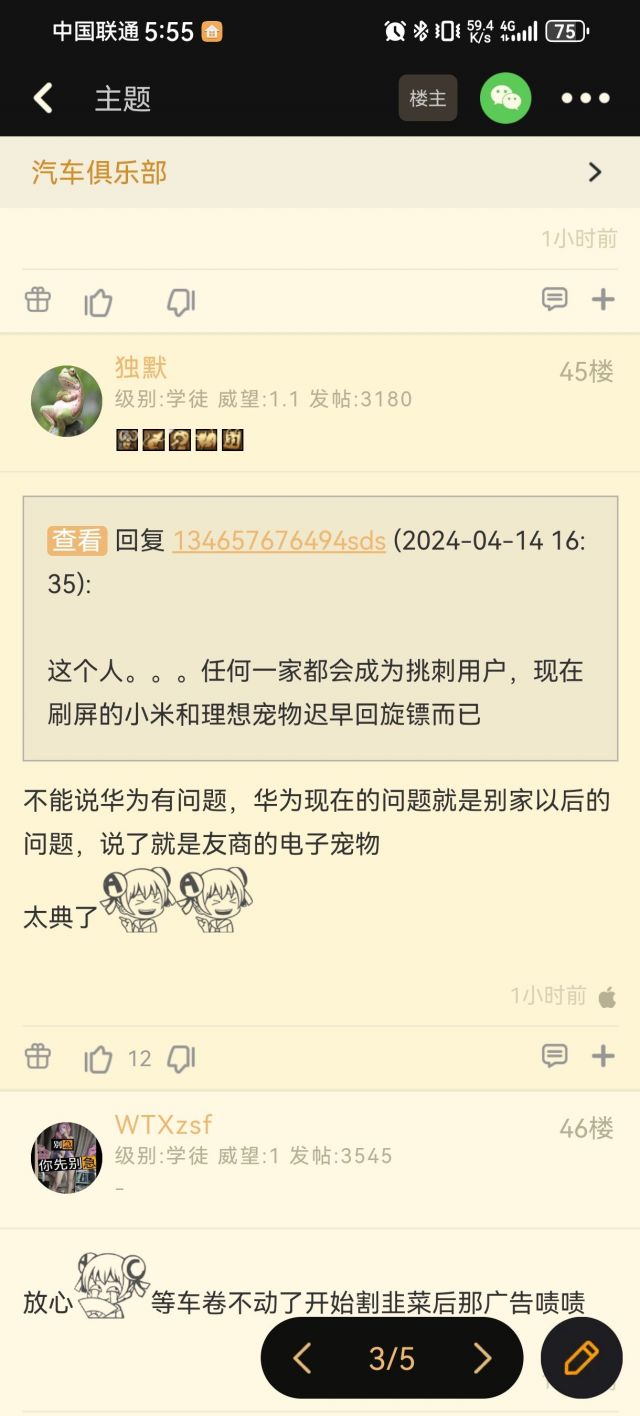Like the post by 独默
The width and height of the screenshot is (640, 1416).
click(98, 1058)
